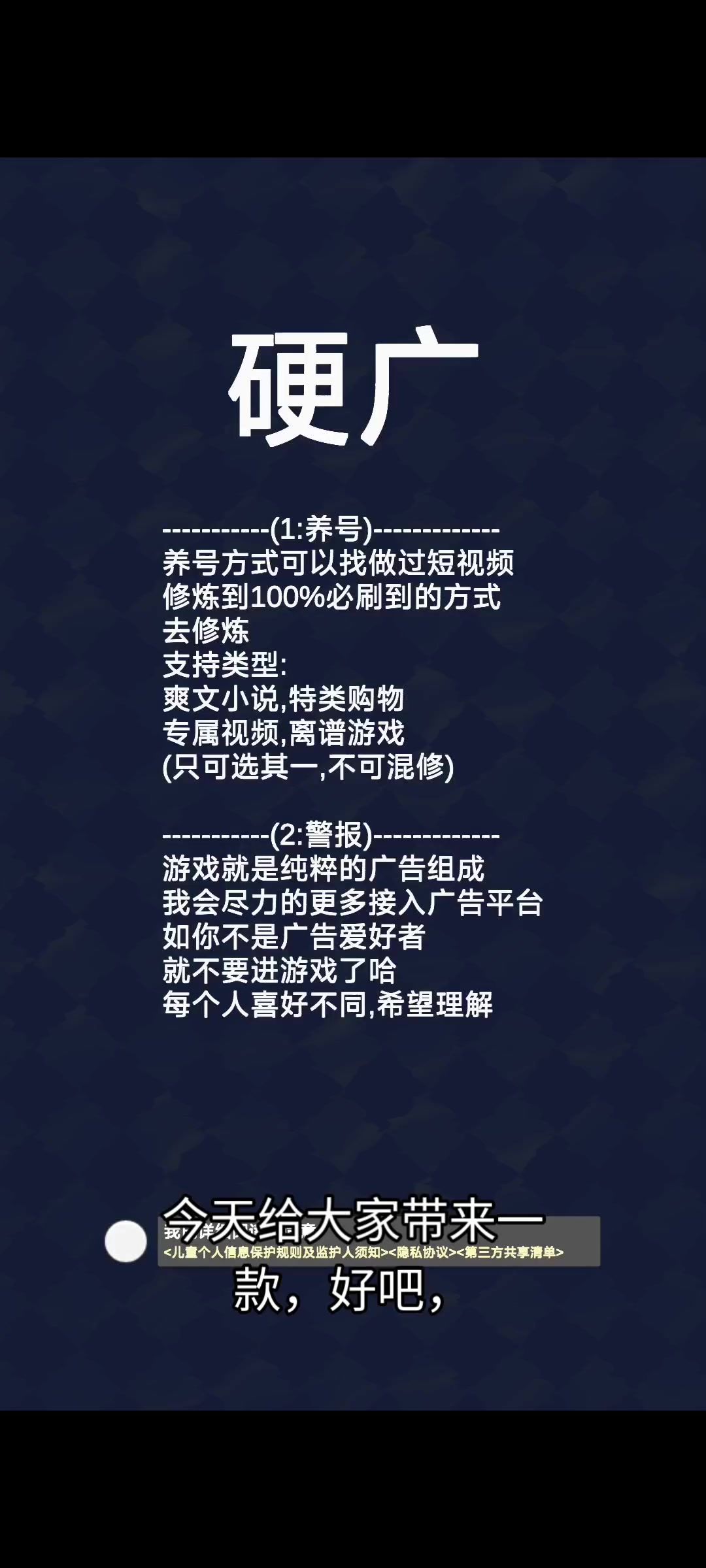Open the 第三方共享清单 link

coord(511,1252)
